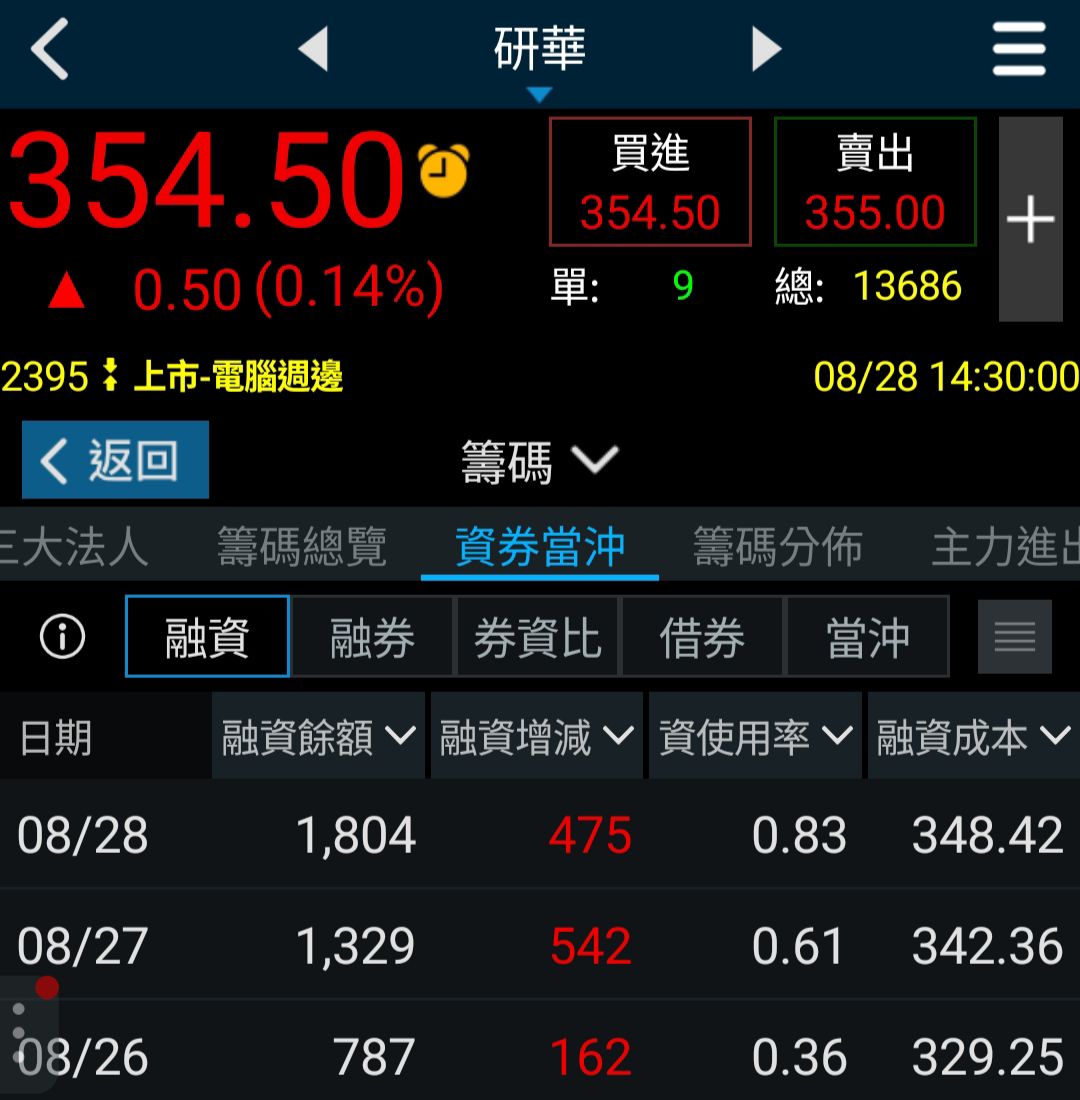The height and width of the screenshot is (1100, 1080).
Task: Switch to the 籌碼分佈 tab
Action: pyautogui.click(x=777, y=547)
